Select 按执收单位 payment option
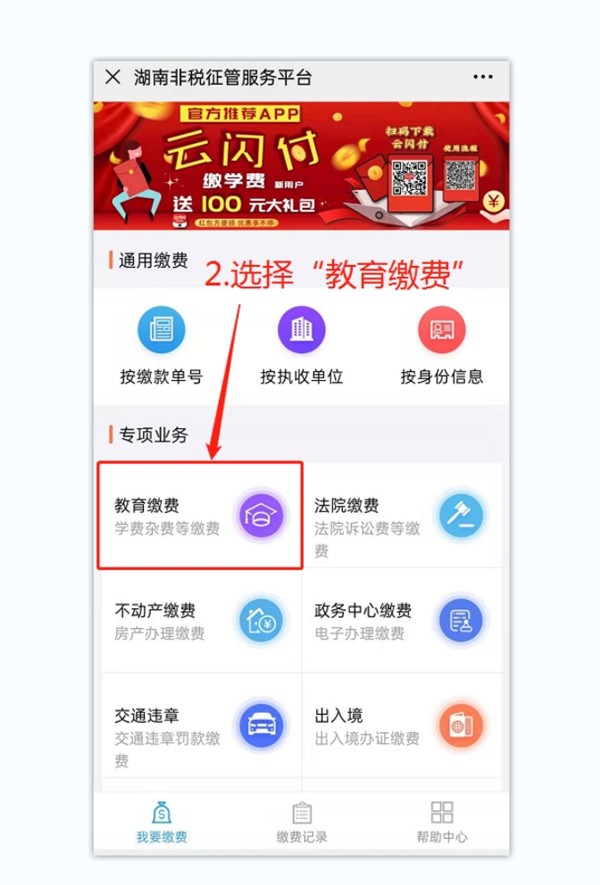The width and height of the screenshot is (600, 885). [x=301, y=347]
